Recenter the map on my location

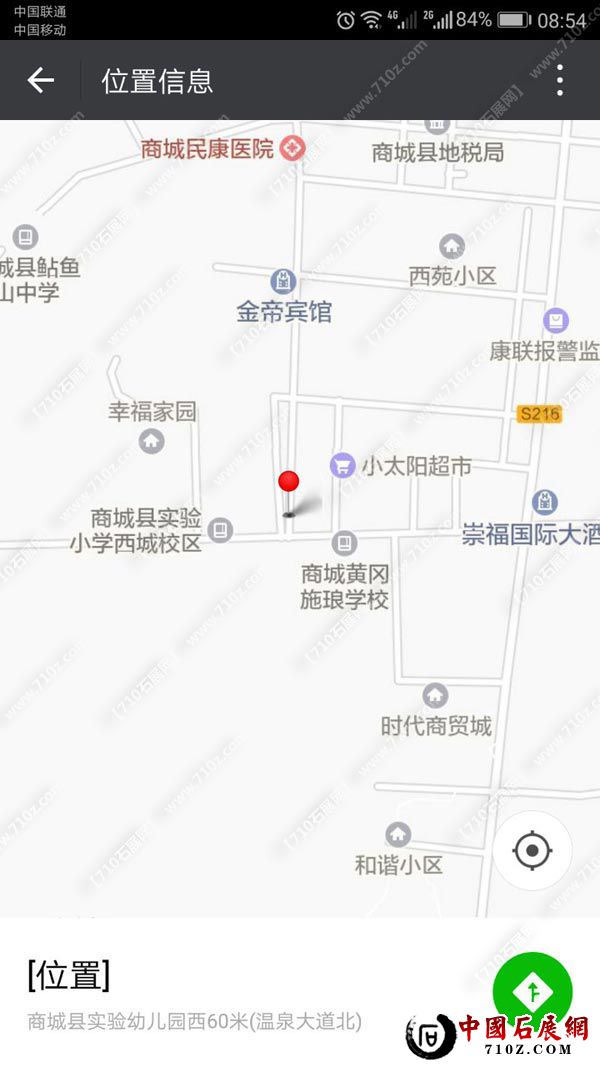click(x=532, y=851)
